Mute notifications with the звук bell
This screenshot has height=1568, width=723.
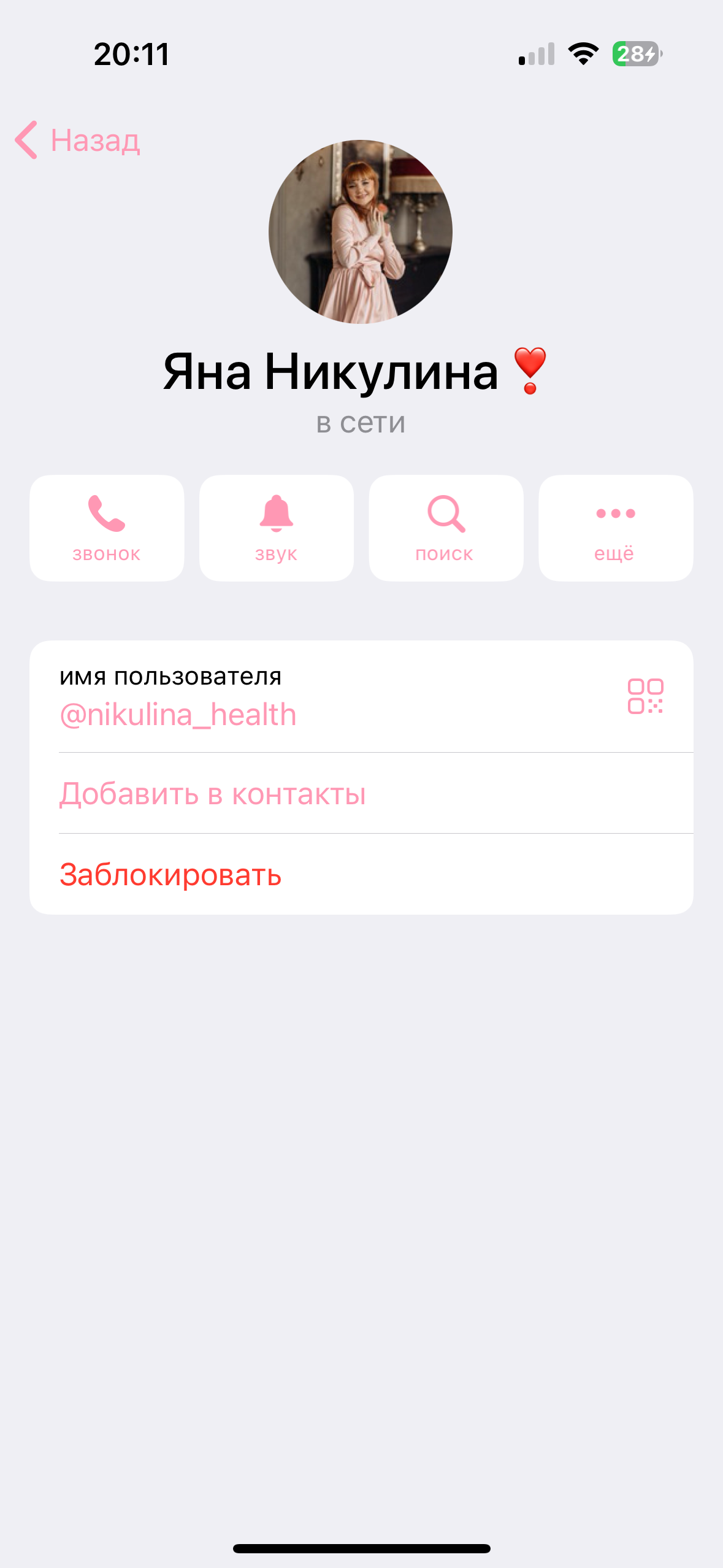click(277, 528)
